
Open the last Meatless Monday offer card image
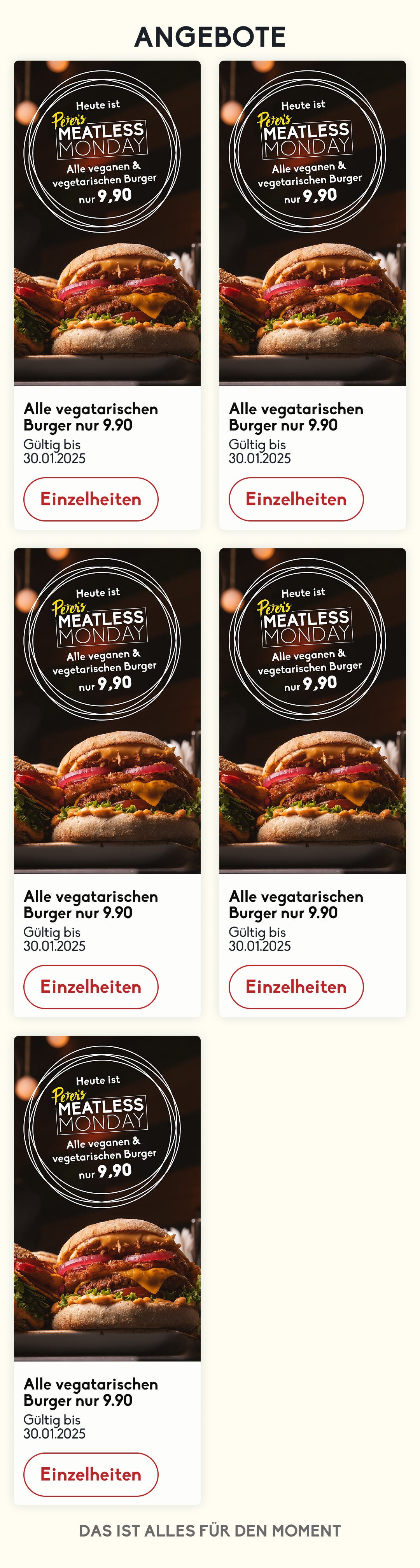[107, 1198]
